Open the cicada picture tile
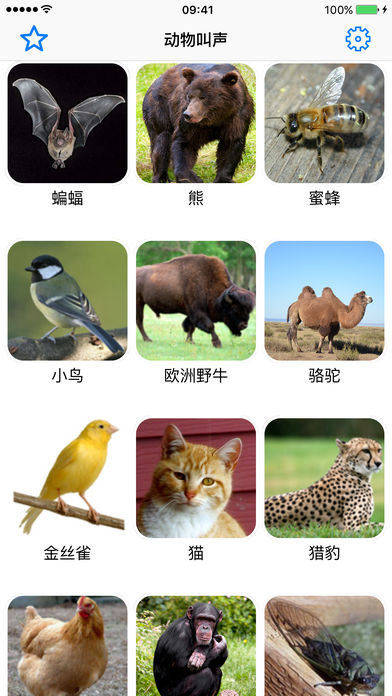Image resolution: width=392 pixels, height=696 pixels. coord(325,646)
